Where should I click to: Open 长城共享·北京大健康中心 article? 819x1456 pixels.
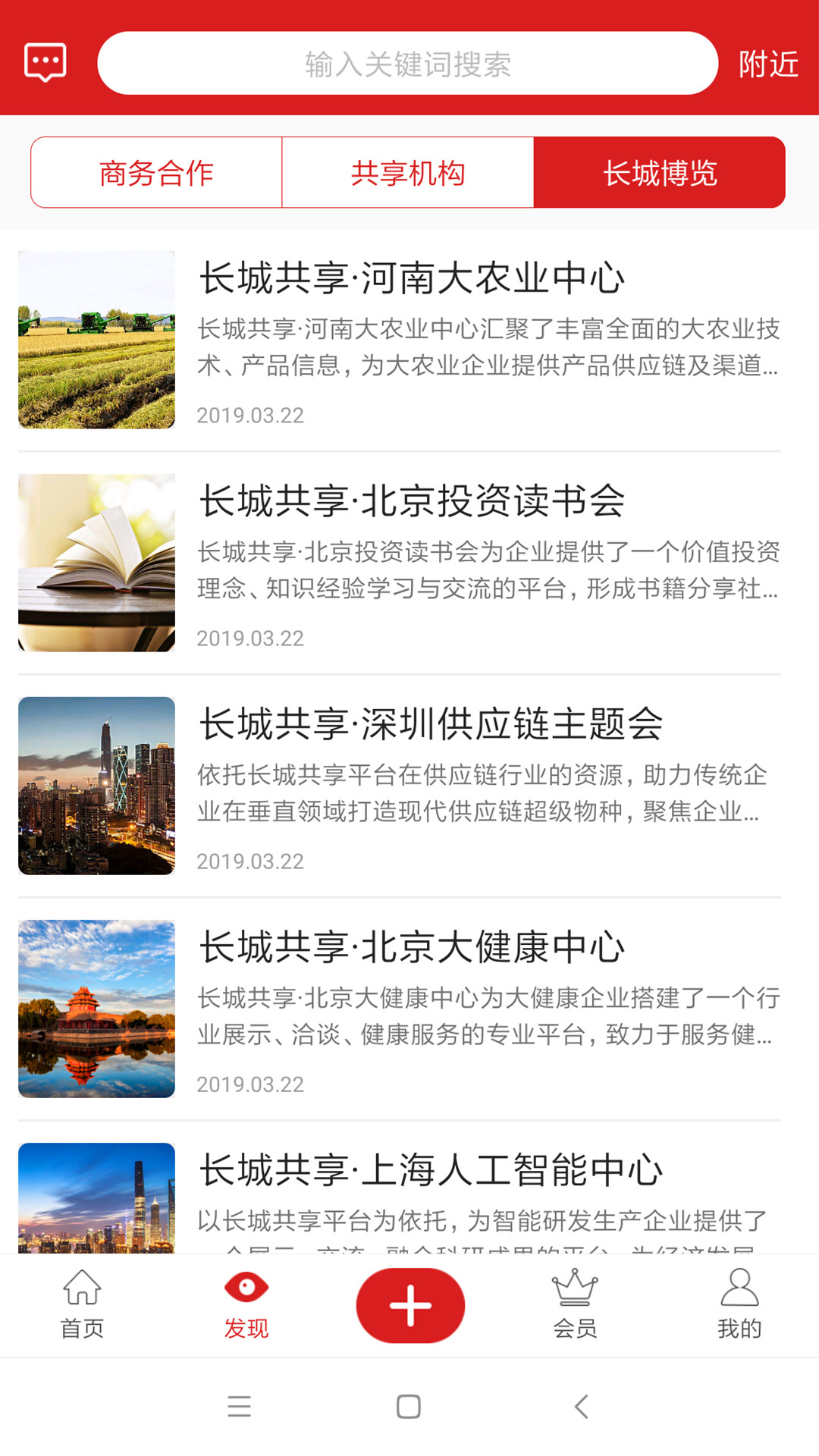click(412, 946)
